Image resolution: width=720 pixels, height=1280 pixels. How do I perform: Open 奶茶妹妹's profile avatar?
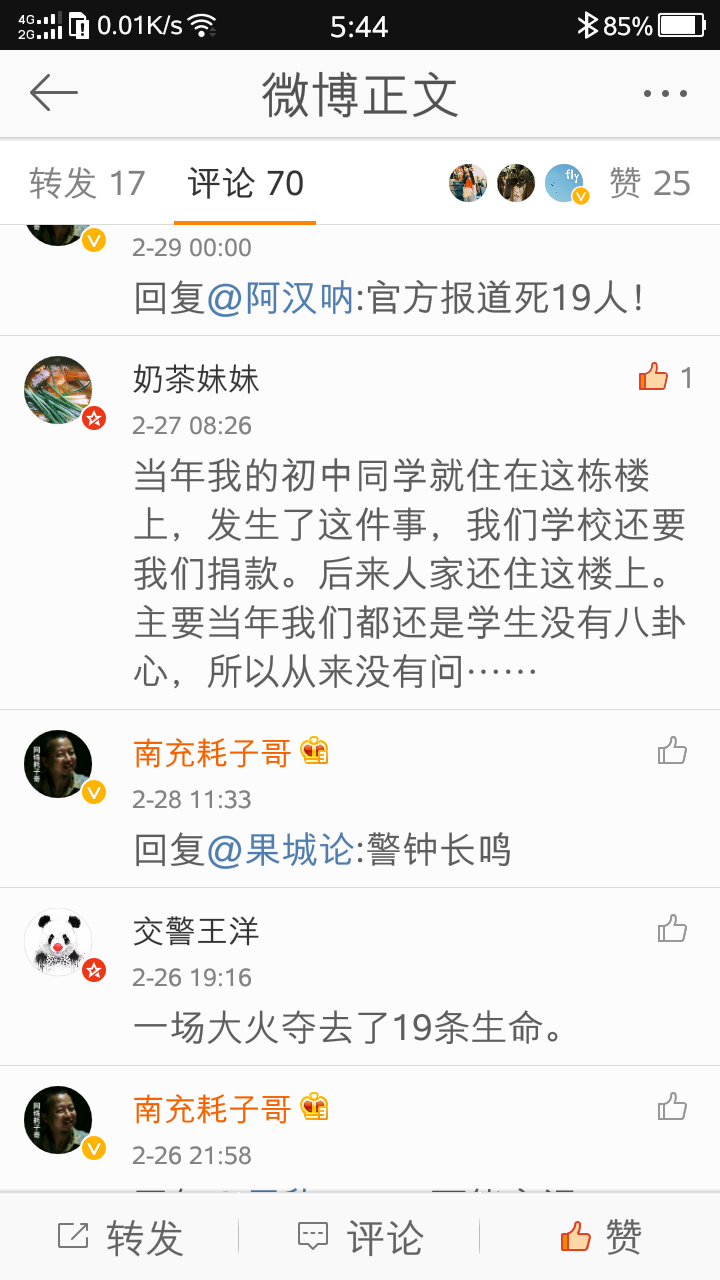[58, 390]
